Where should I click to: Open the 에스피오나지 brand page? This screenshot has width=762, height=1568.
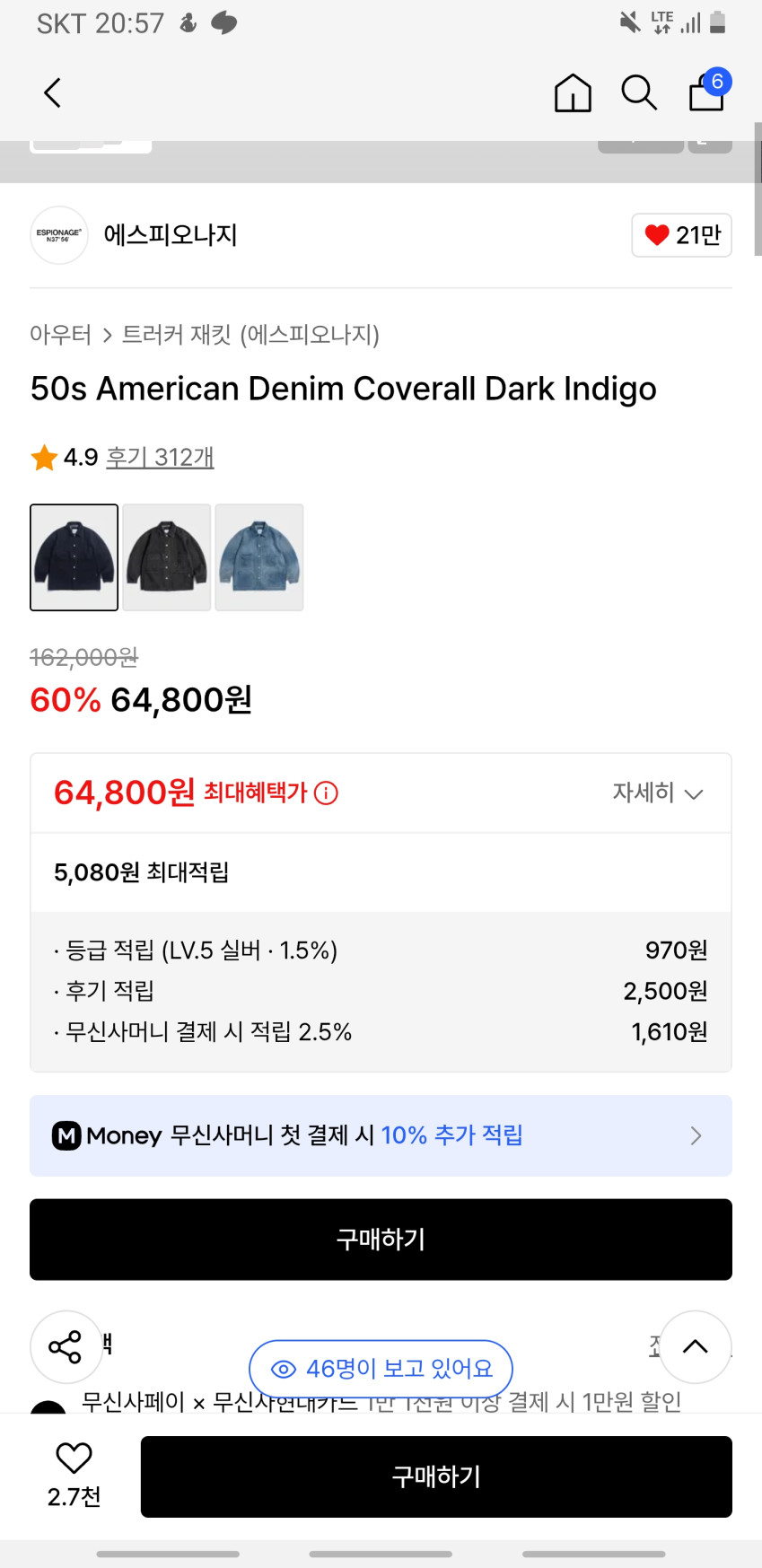170,235
